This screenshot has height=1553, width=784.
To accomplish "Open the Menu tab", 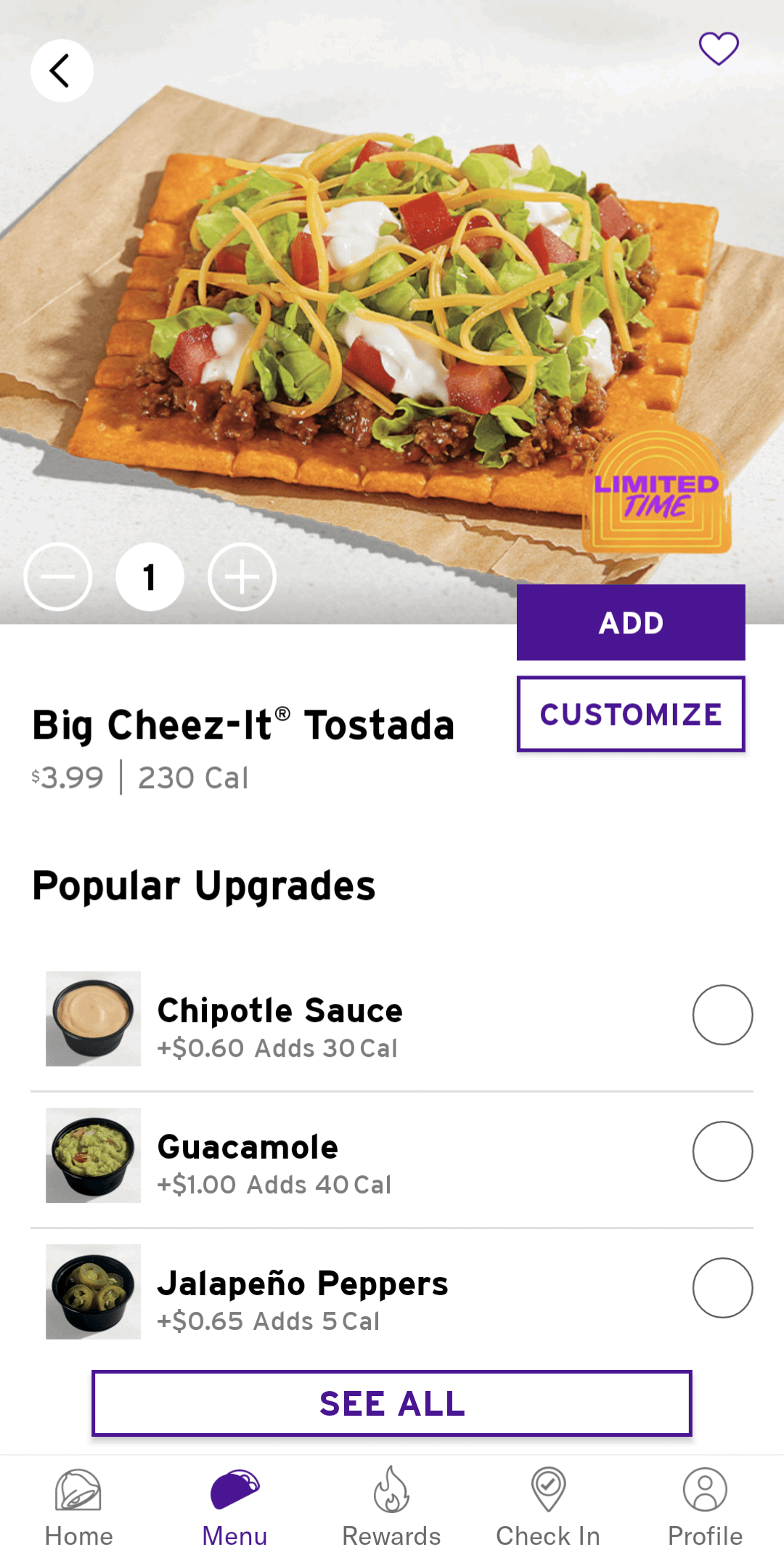I will pos(234,1507).
